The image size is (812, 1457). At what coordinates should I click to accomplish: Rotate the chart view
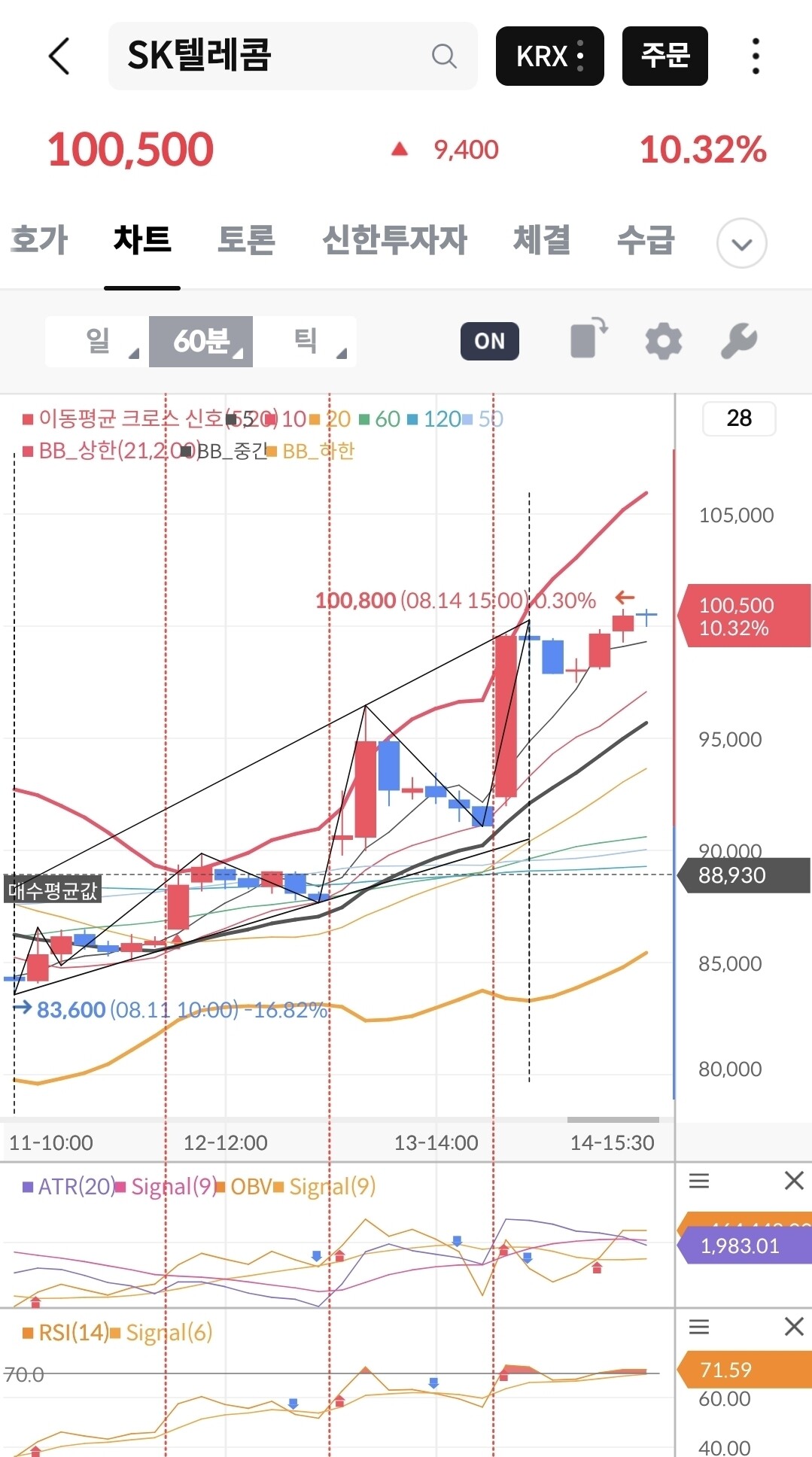click(x=588, y=338)
